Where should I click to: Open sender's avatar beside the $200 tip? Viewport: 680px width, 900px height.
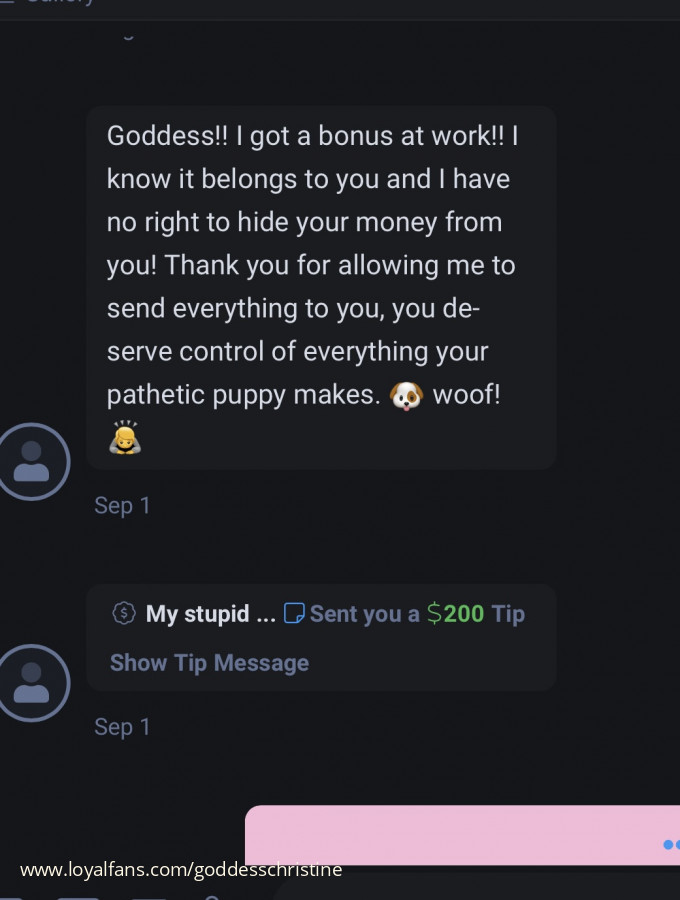pos(33,683)
